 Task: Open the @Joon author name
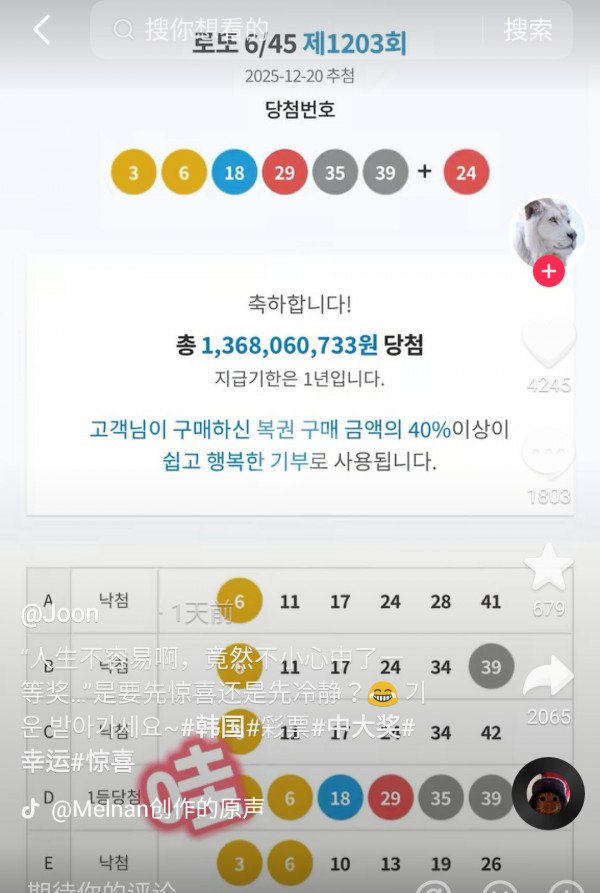click(x=60, y=613)
